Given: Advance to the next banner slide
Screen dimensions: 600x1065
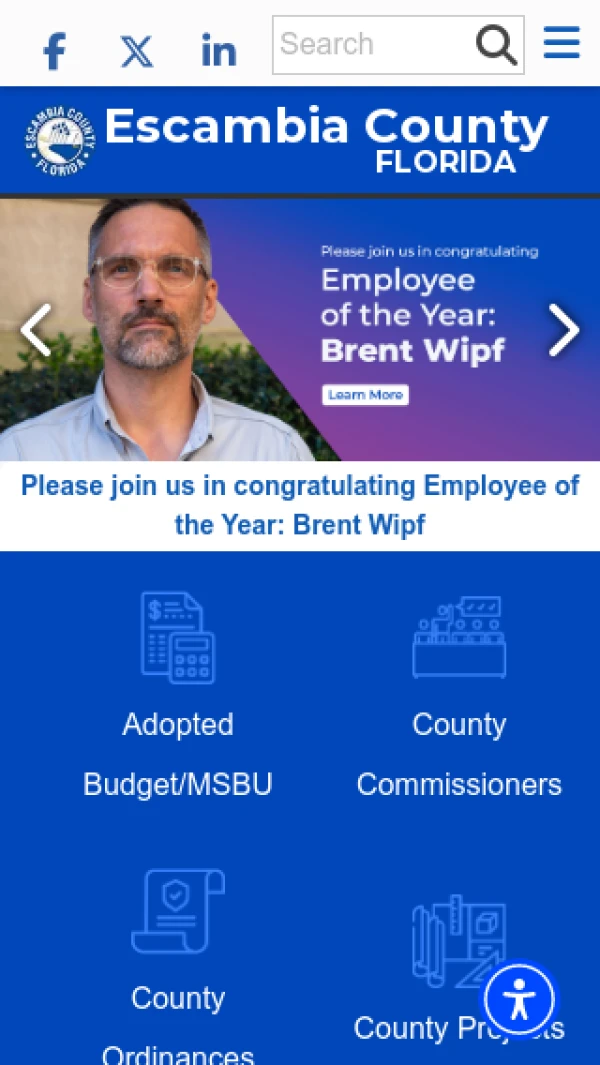Looking at the screenshot, I should 564,330.
